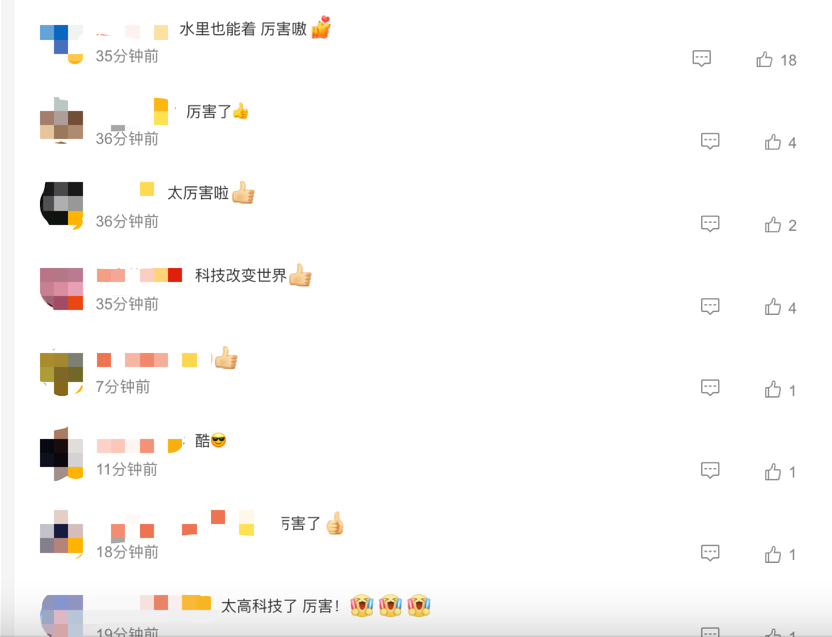
Task: Reply to the 酷 comment
Action: click(710, 470)
